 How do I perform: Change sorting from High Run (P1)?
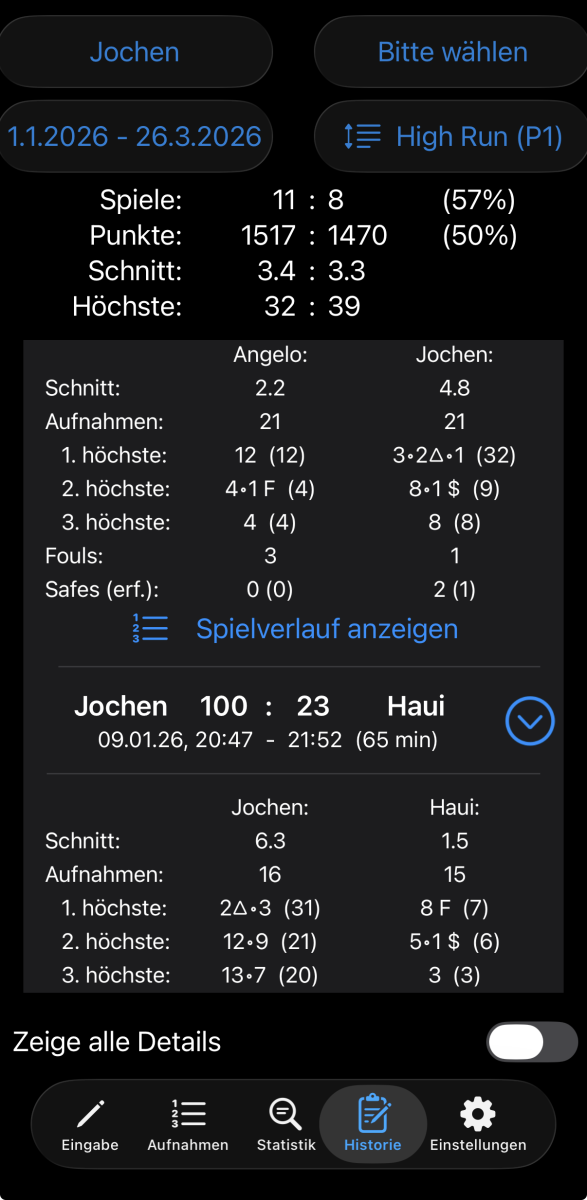coord(452,136)
